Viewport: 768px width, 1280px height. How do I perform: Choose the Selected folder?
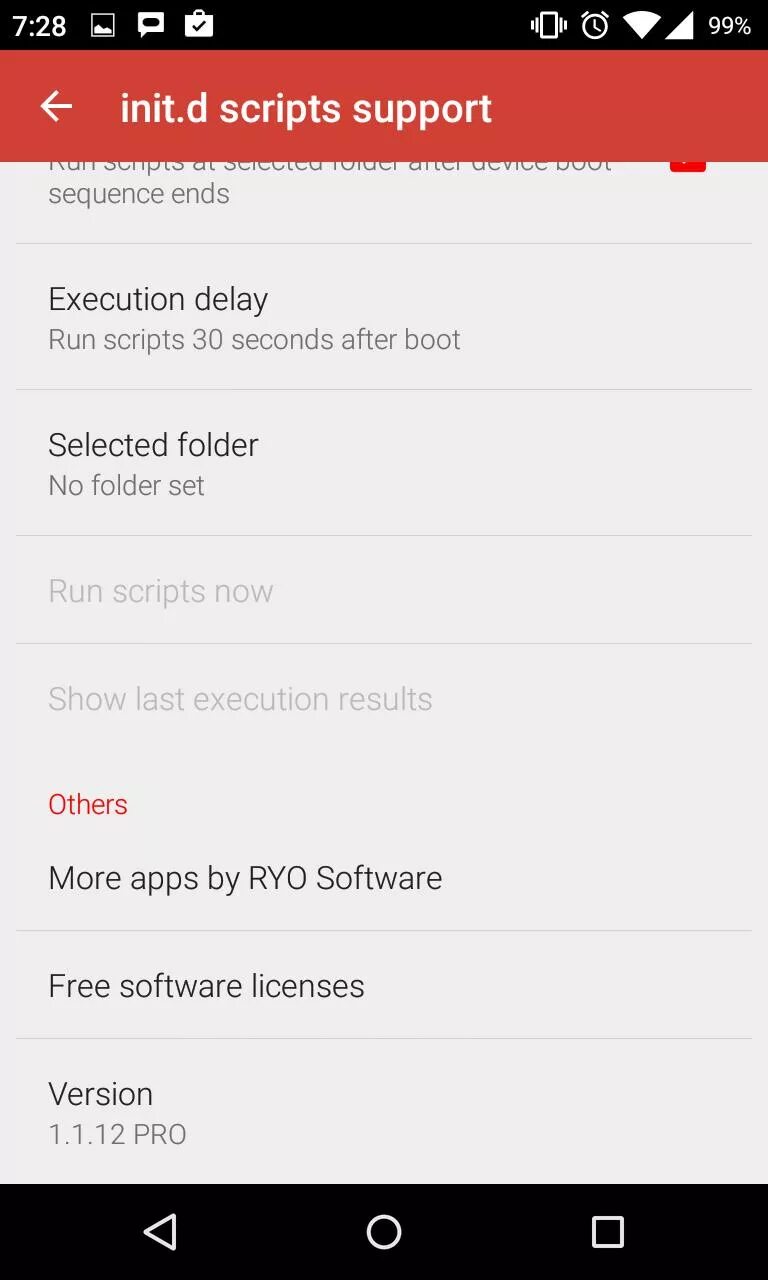pyautogui.click(x=384, y=463)
